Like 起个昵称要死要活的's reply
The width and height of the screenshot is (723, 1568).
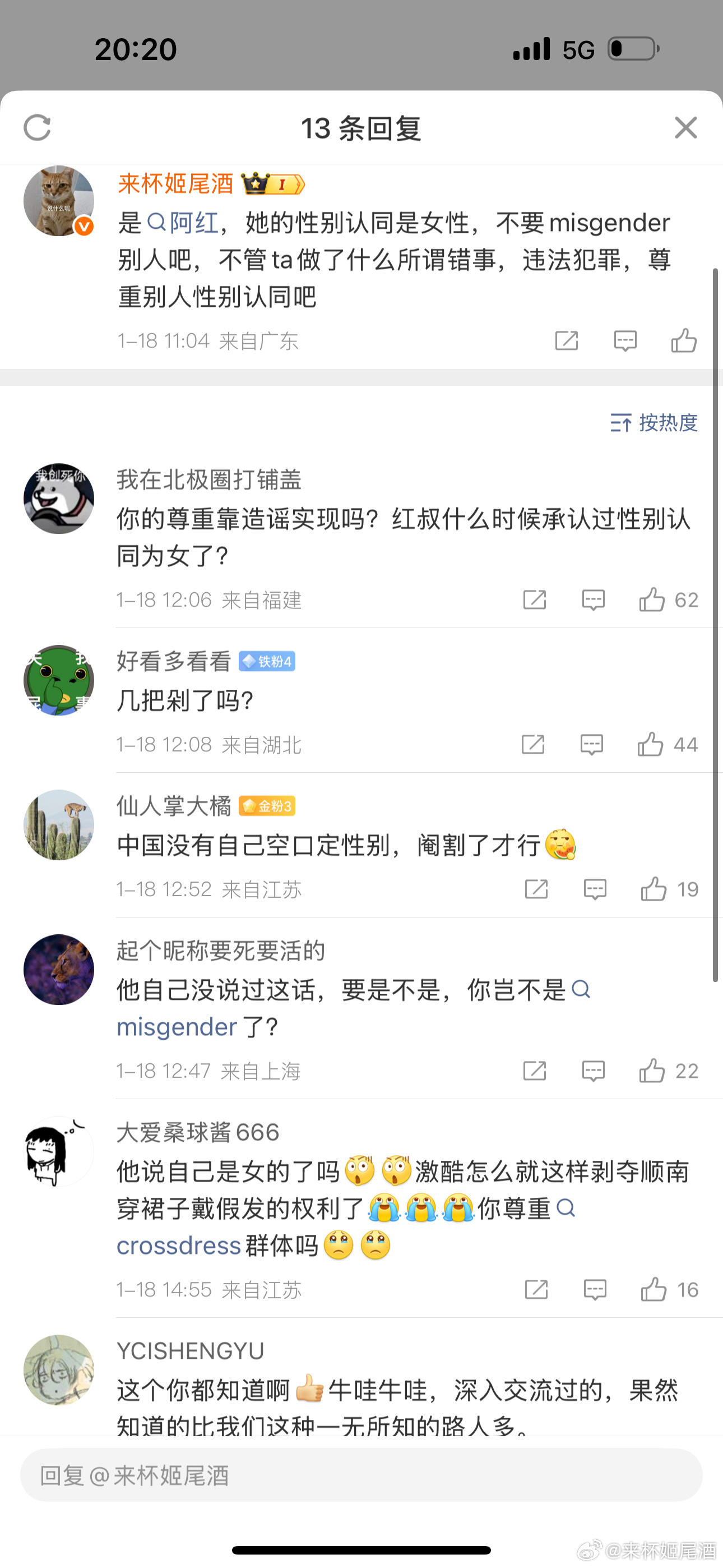point(652,1071)
